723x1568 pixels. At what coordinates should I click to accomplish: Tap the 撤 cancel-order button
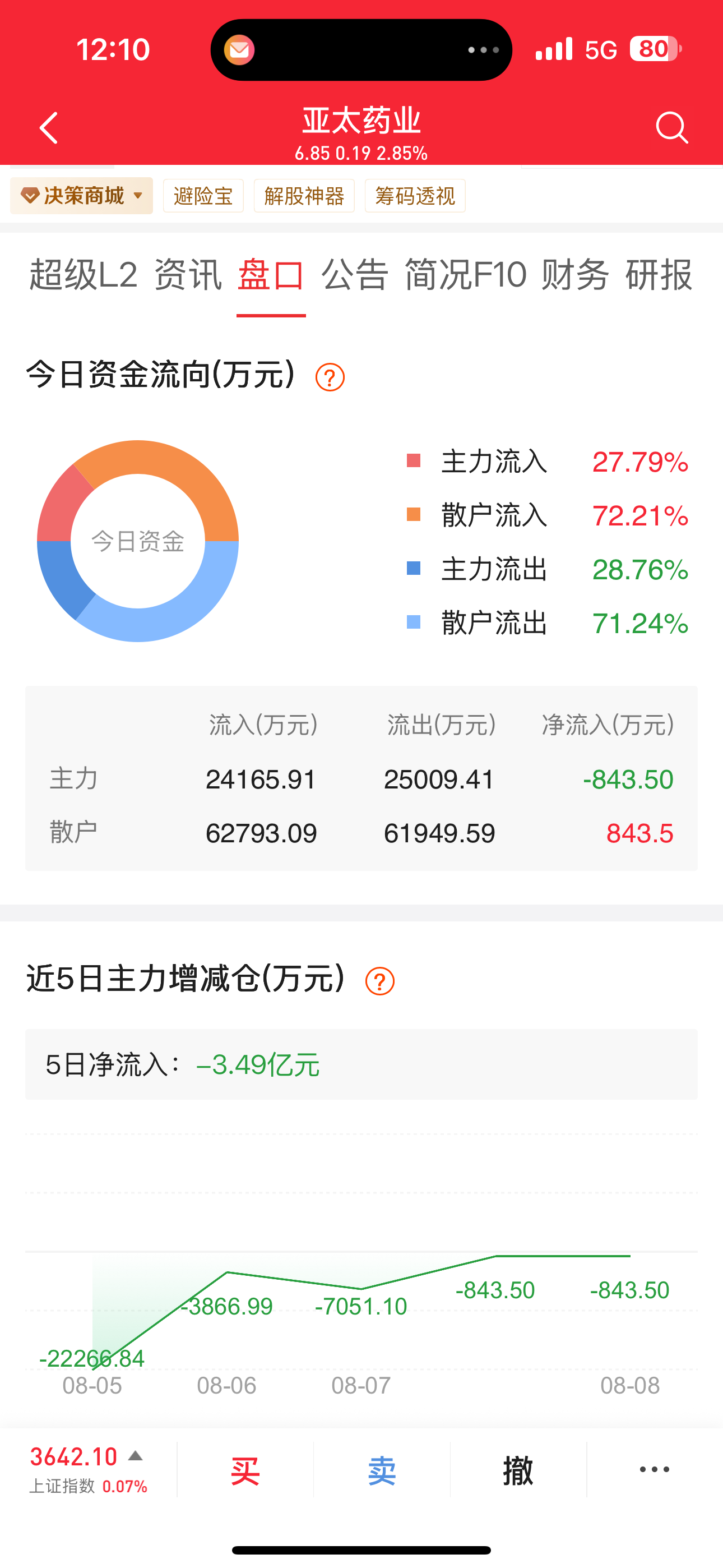(x=518, y=1470)
